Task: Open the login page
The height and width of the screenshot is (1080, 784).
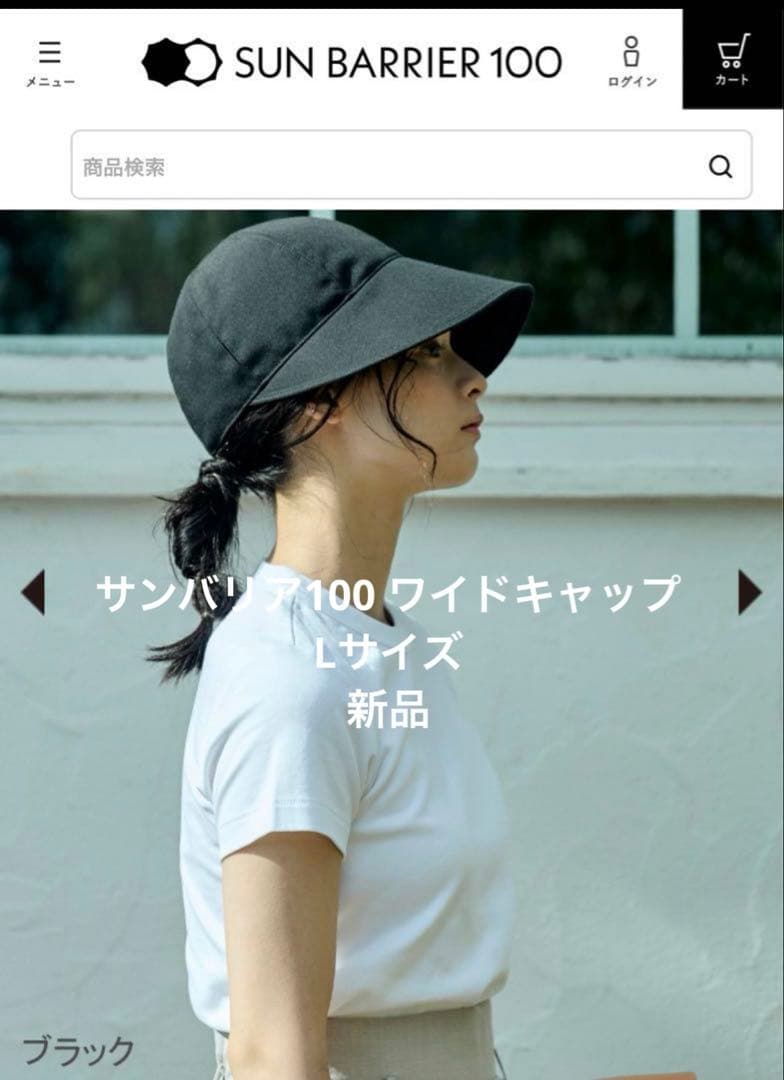Action: (631, 62)
